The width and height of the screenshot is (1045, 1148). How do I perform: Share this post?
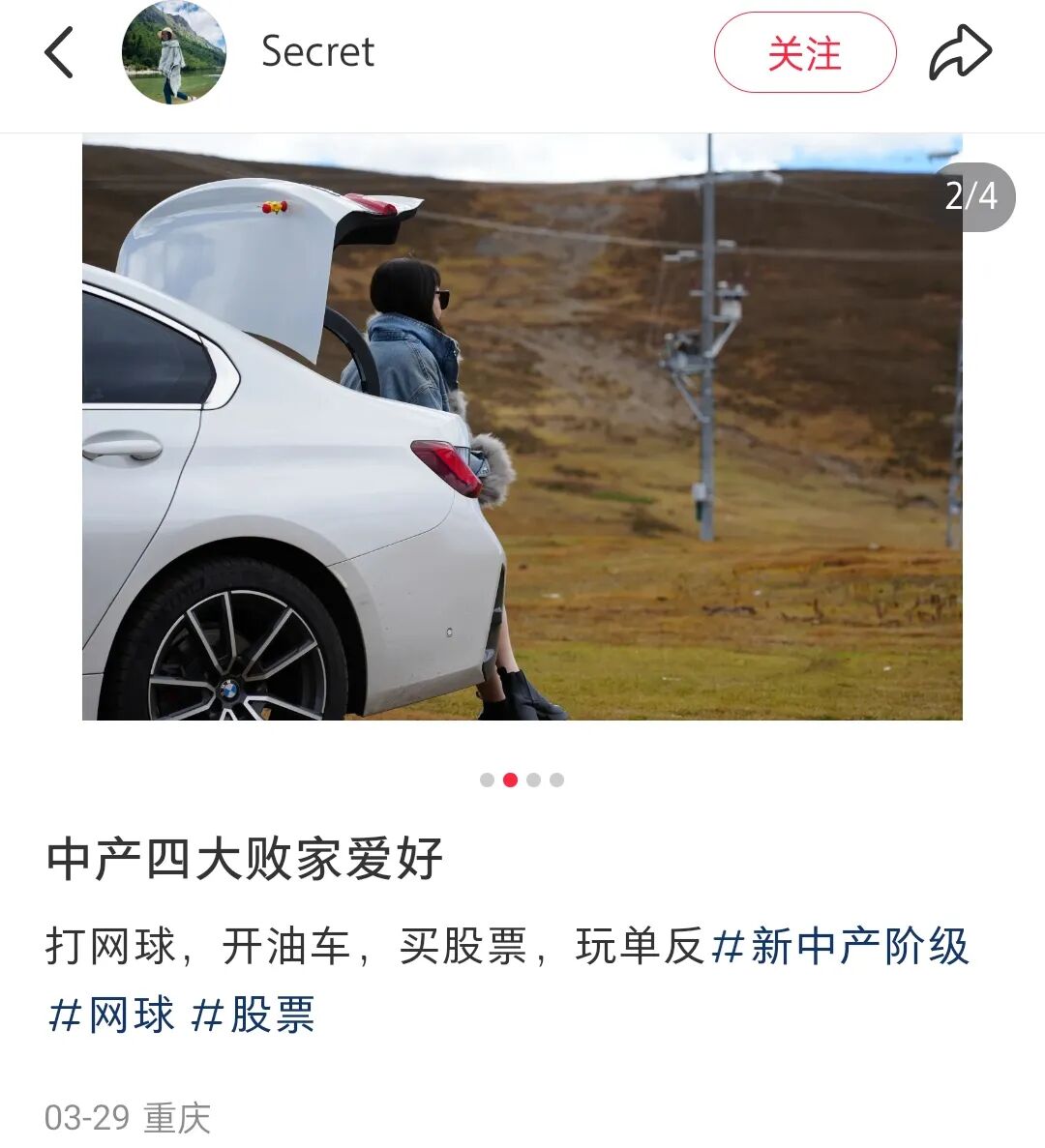[x=960, y=52]
